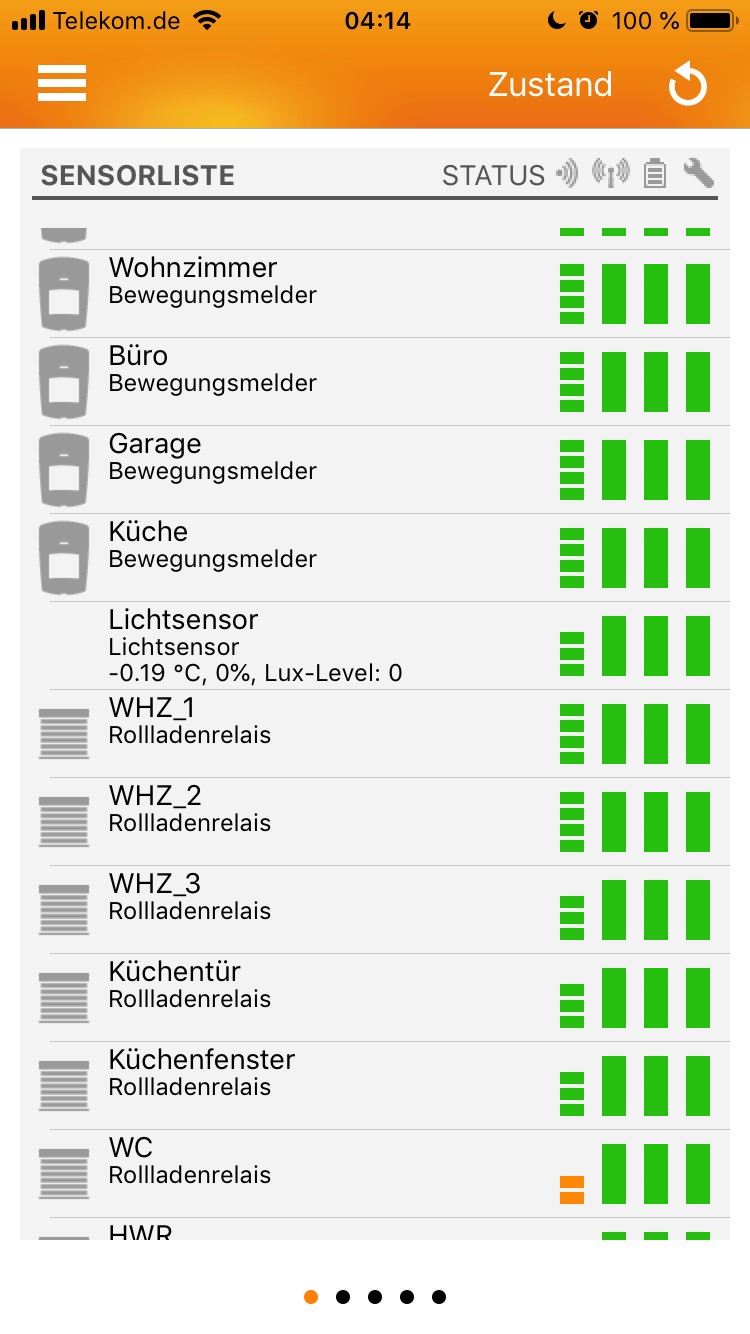Jump to the second page dot
The image size is (750, 1334).
click(343, 1297)
